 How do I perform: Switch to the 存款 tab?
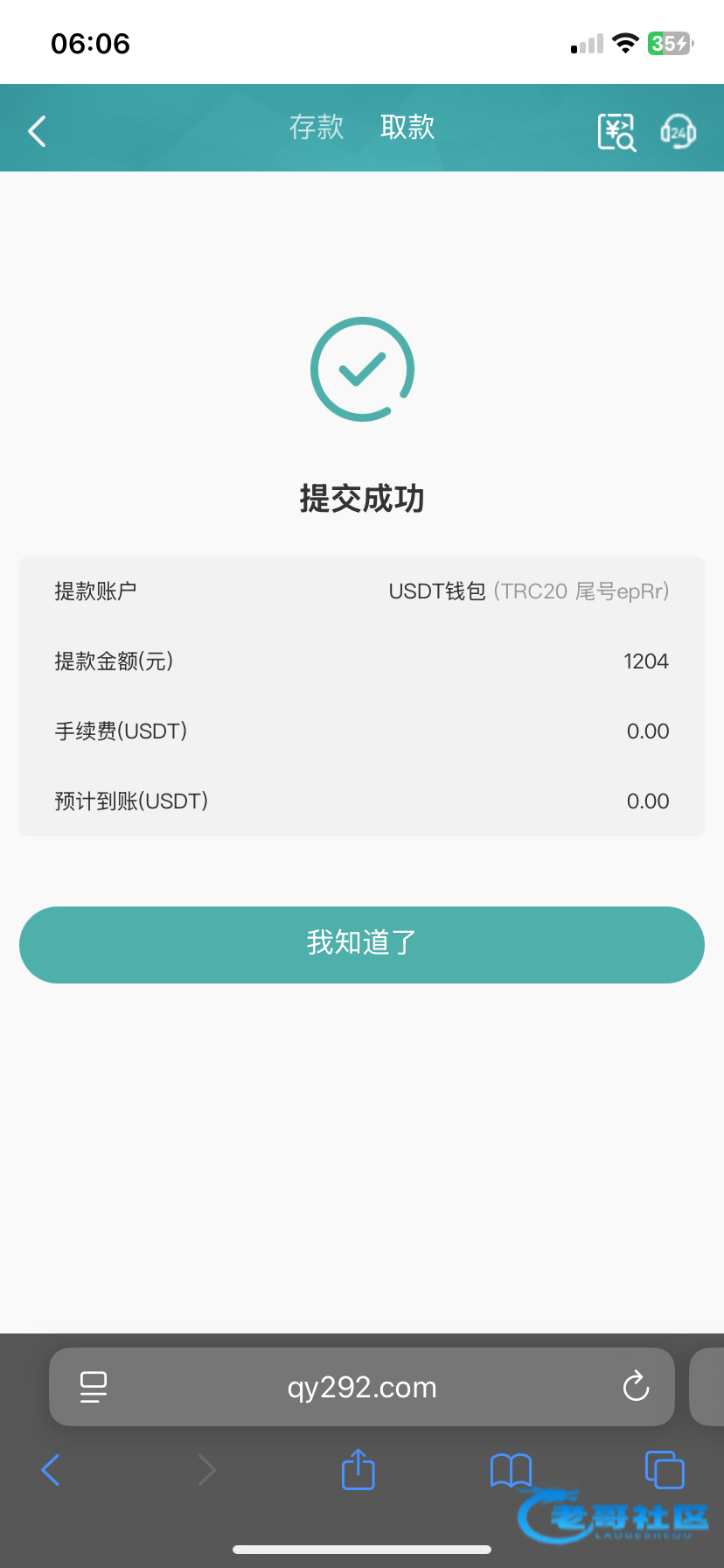pos(317,128)
